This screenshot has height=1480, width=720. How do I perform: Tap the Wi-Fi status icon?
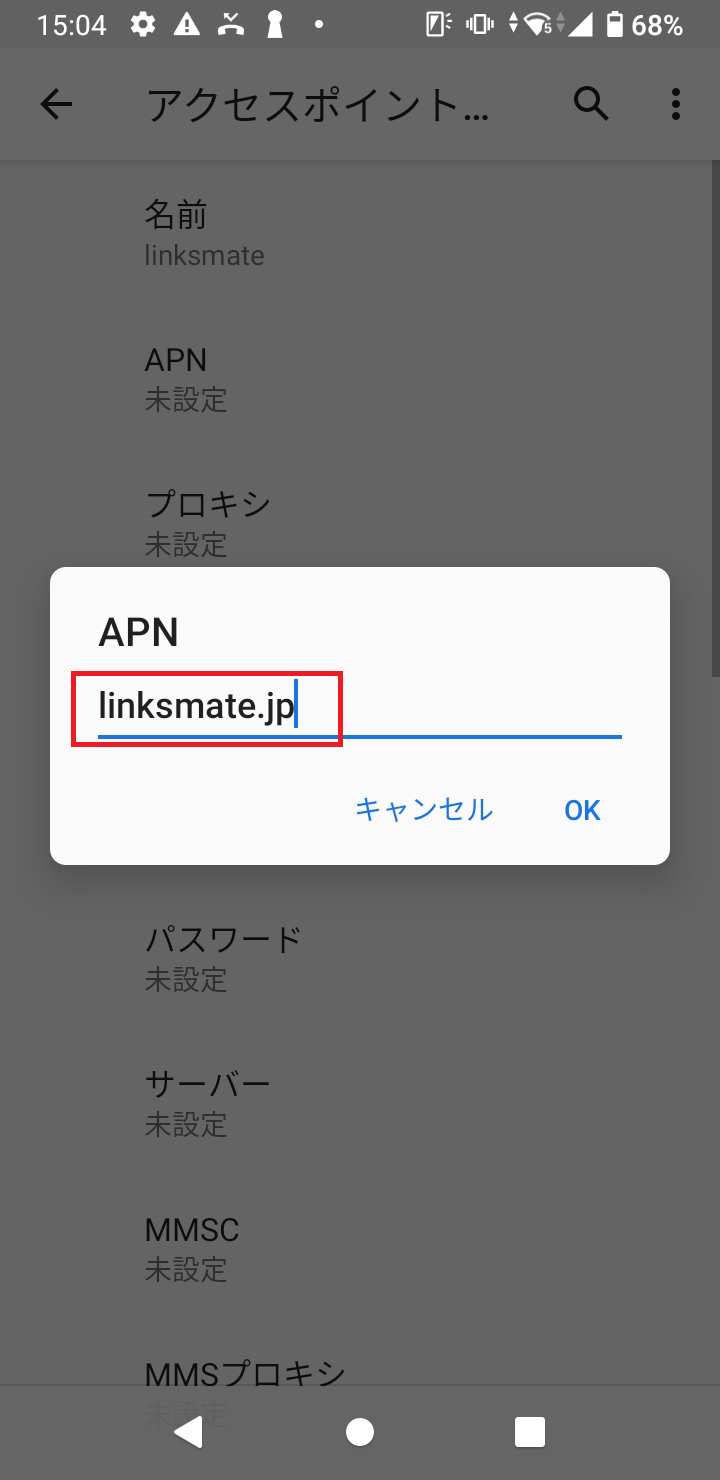point(537,24)
